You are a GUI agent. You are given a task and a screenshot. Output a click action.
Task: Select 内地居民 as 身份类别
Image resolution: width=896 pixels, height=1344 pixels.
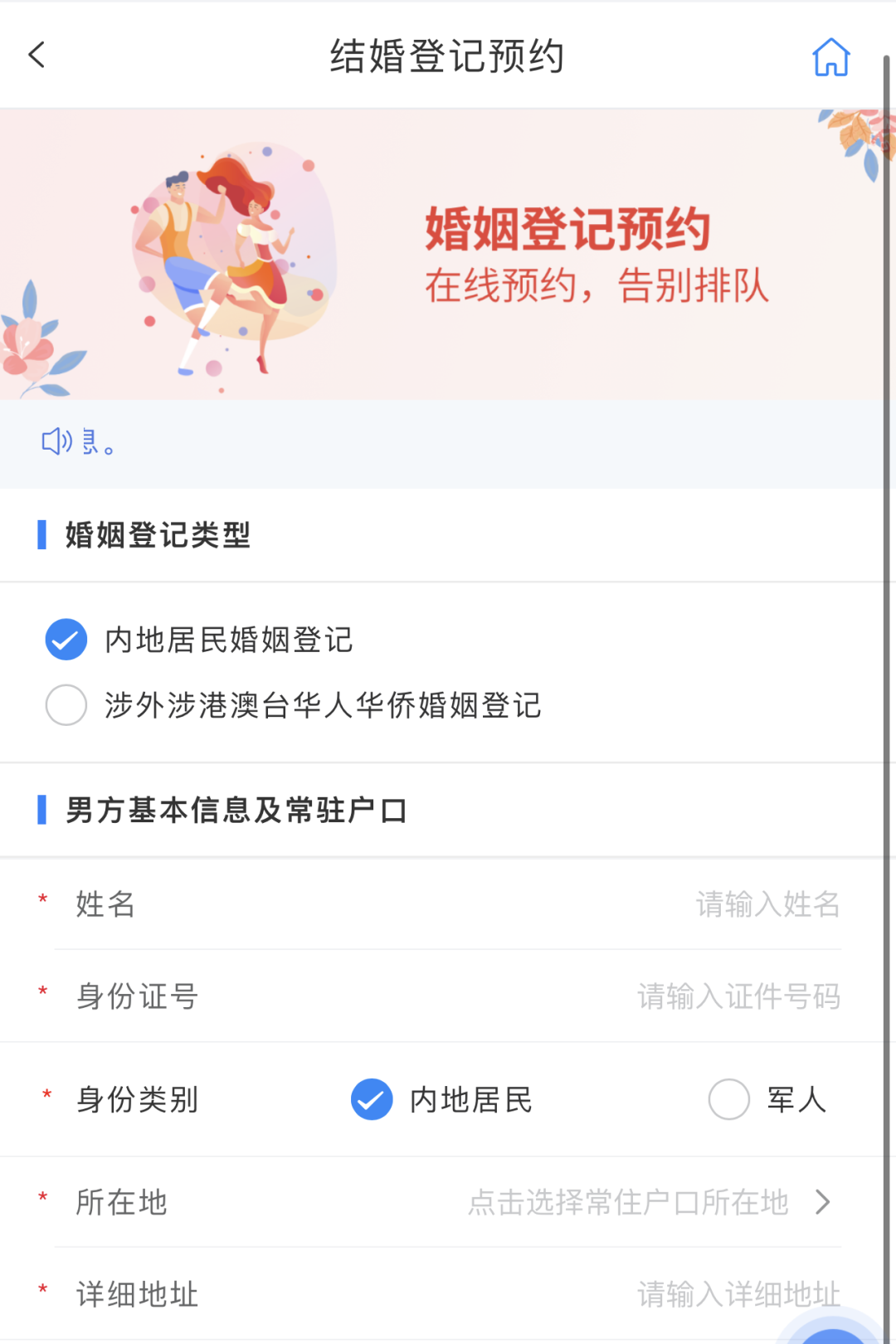(x=372, y=1100)
